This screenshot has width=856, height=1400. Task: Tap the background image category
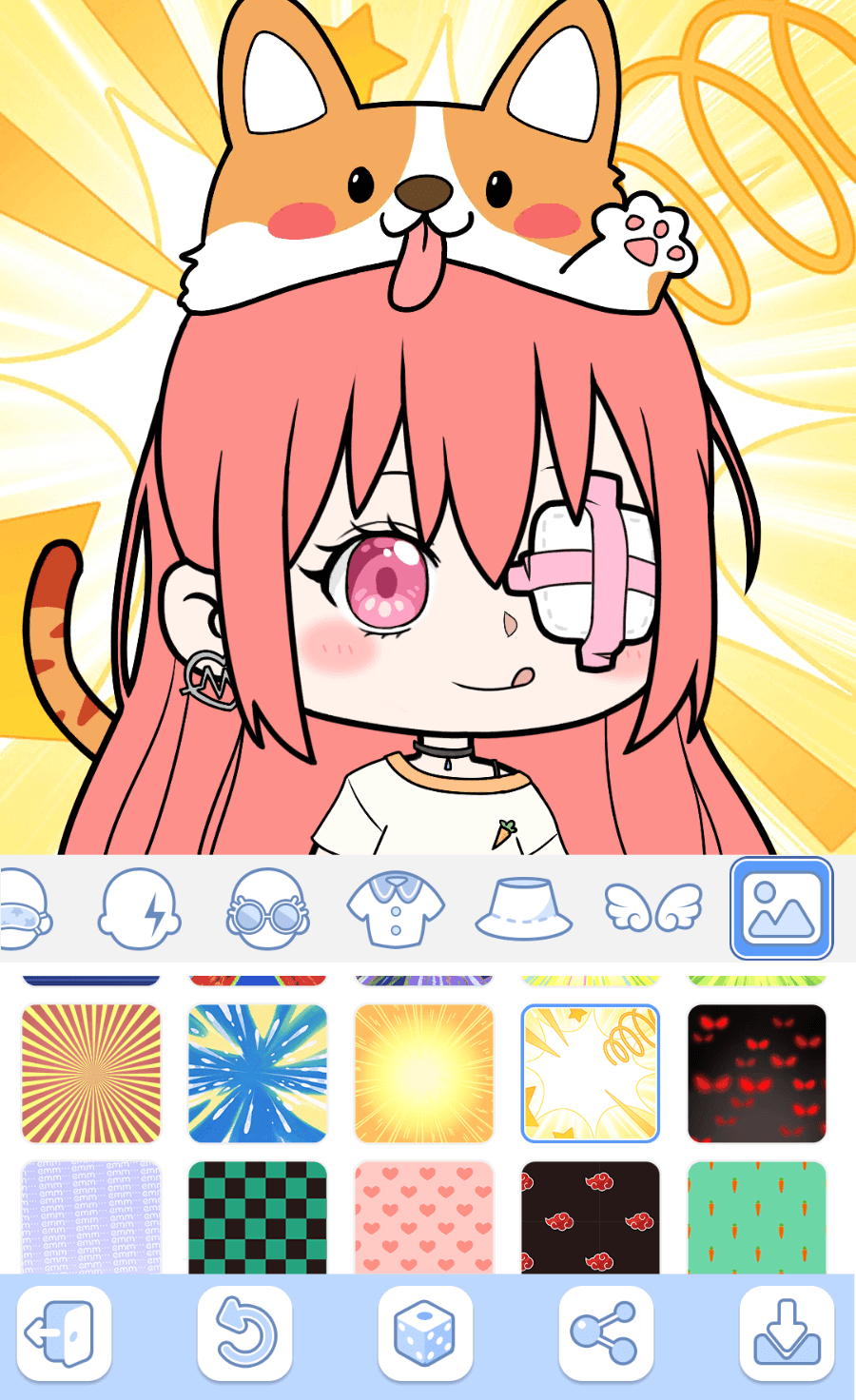click(x=781, y=909)
